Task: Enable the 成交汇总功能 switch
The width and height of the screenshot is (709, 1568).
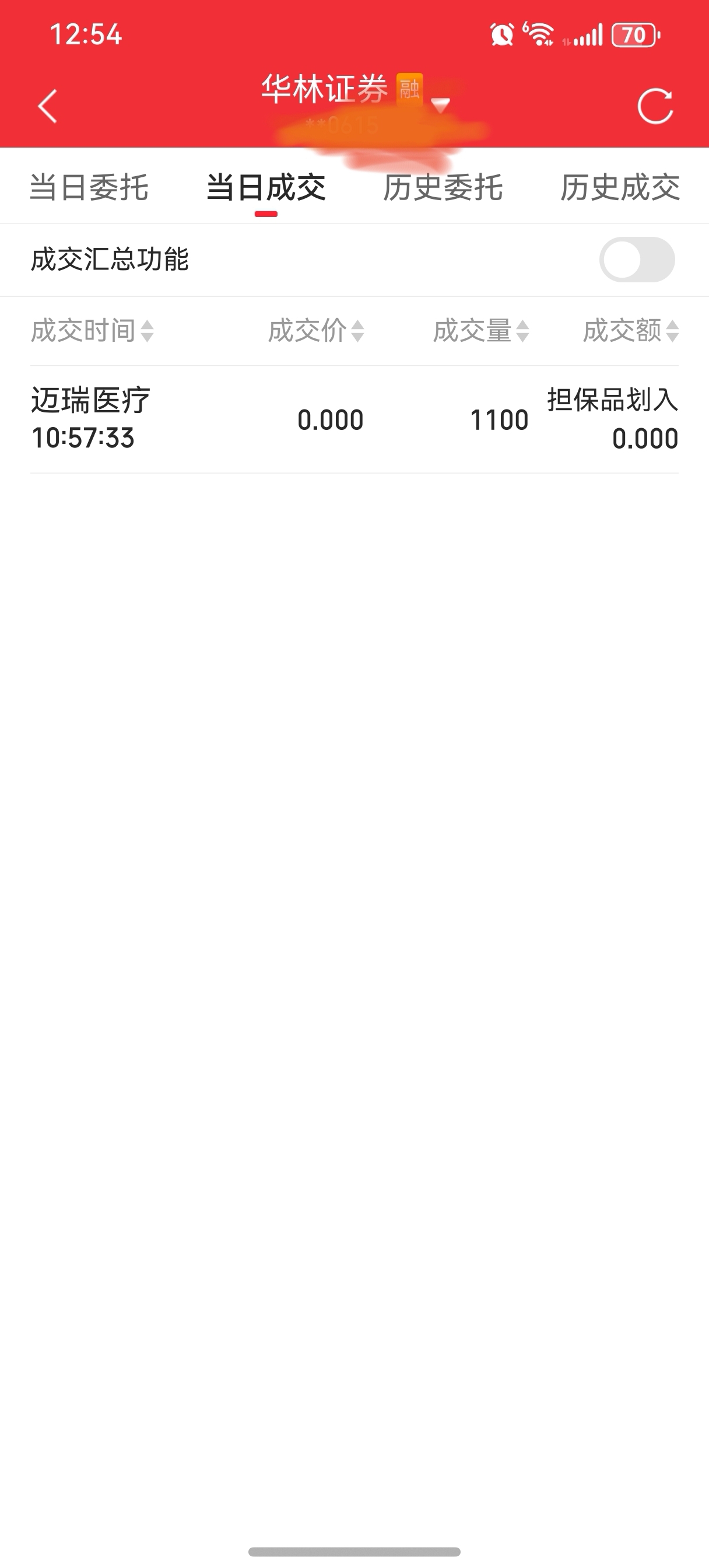Action: click(x=637, y=260)
